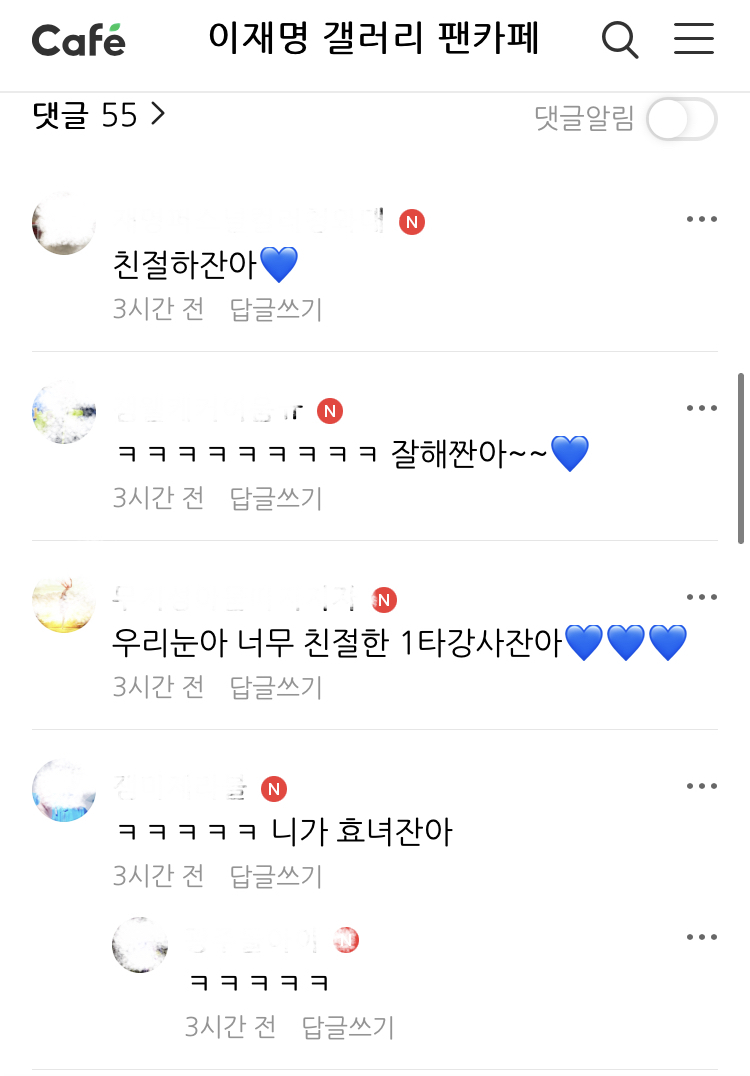
Task: Open the hamburger menu at top right
Action: tap(694, 40)
